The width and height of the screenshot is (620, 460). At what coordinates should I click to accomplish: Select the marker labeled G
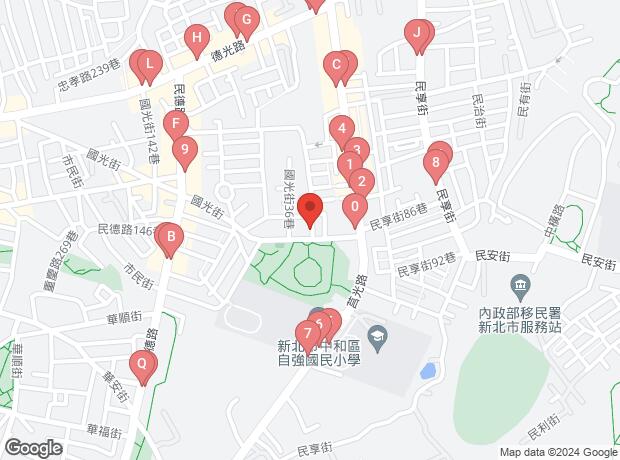click(246, 19)
